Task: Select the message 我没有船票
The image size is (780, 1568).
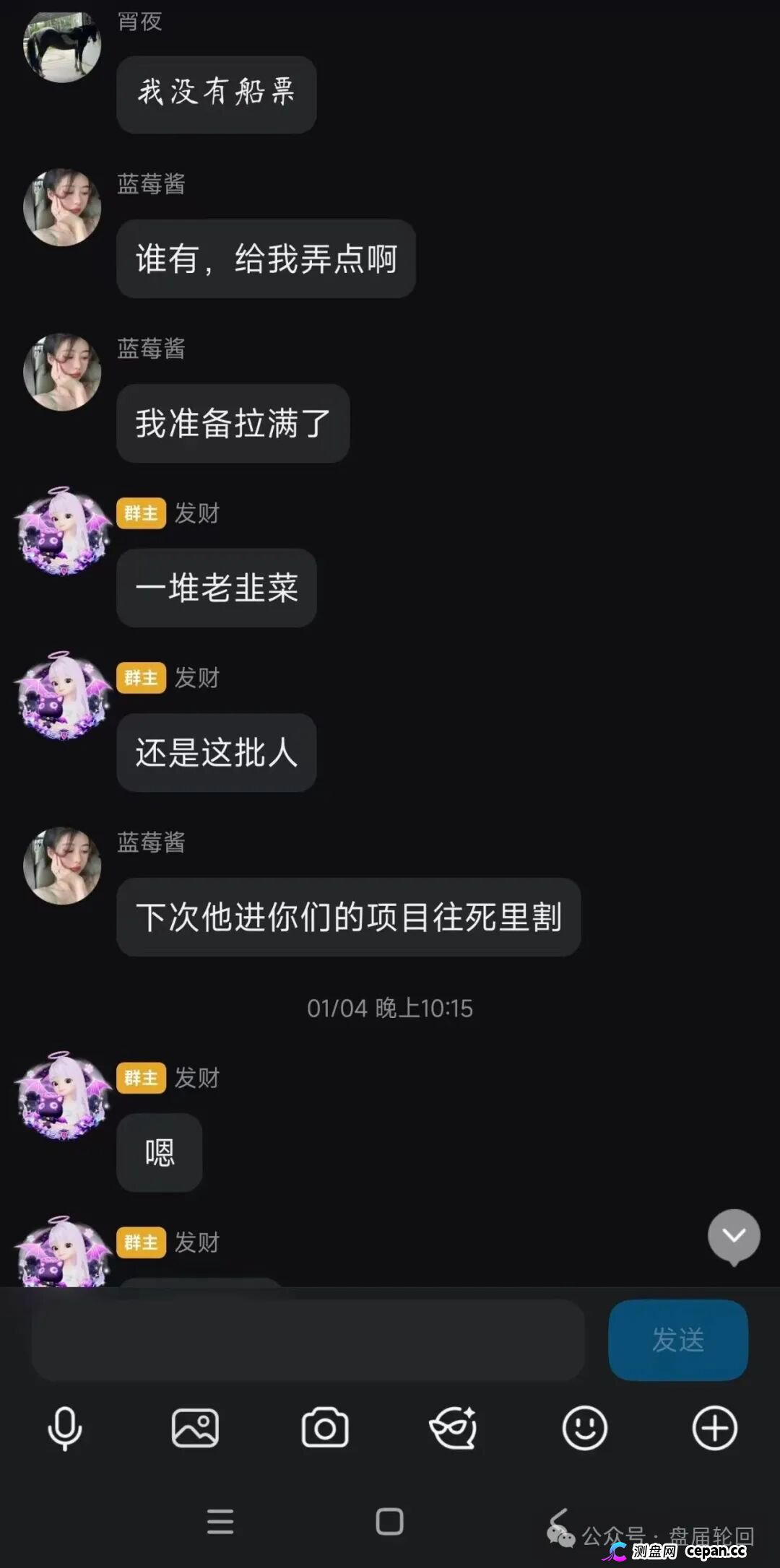Action: 216,95
